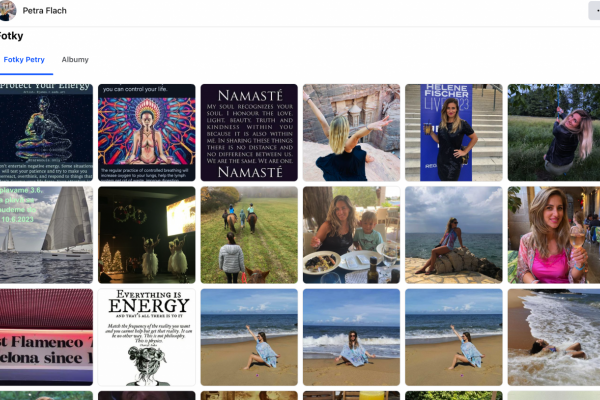Viewport: 600px width, 400px height.
Task: View the photo of woman lying in surf
Action: pyautogui.click(x=553, y=338)
